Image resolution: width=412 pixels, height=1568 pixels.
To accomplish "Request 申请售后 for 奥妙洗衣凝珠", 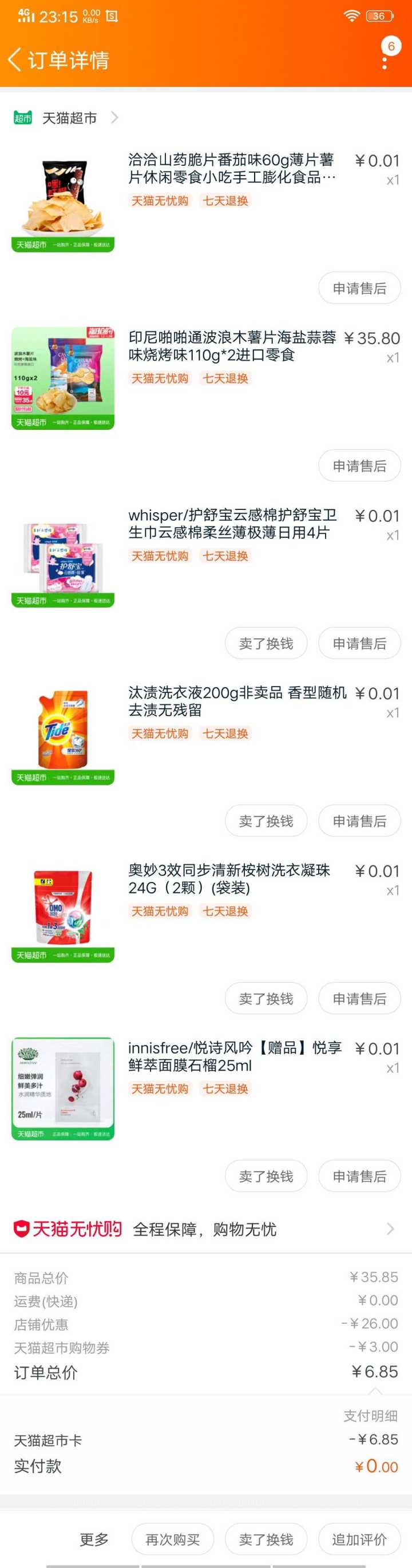I will [359, 999].
